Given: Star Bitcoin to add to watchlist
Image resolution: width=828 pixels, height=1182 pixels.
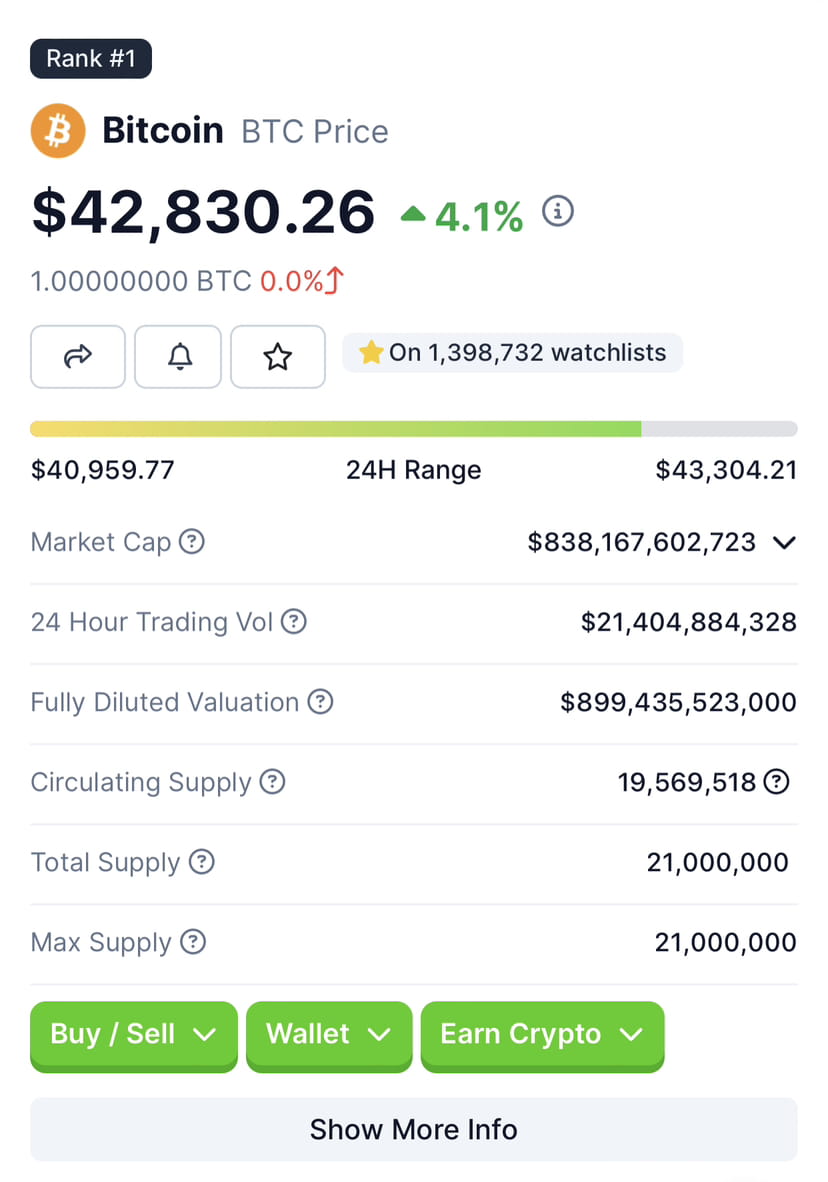Looking at the screenshot, I should pyautogui.click(x=278, y=357).
